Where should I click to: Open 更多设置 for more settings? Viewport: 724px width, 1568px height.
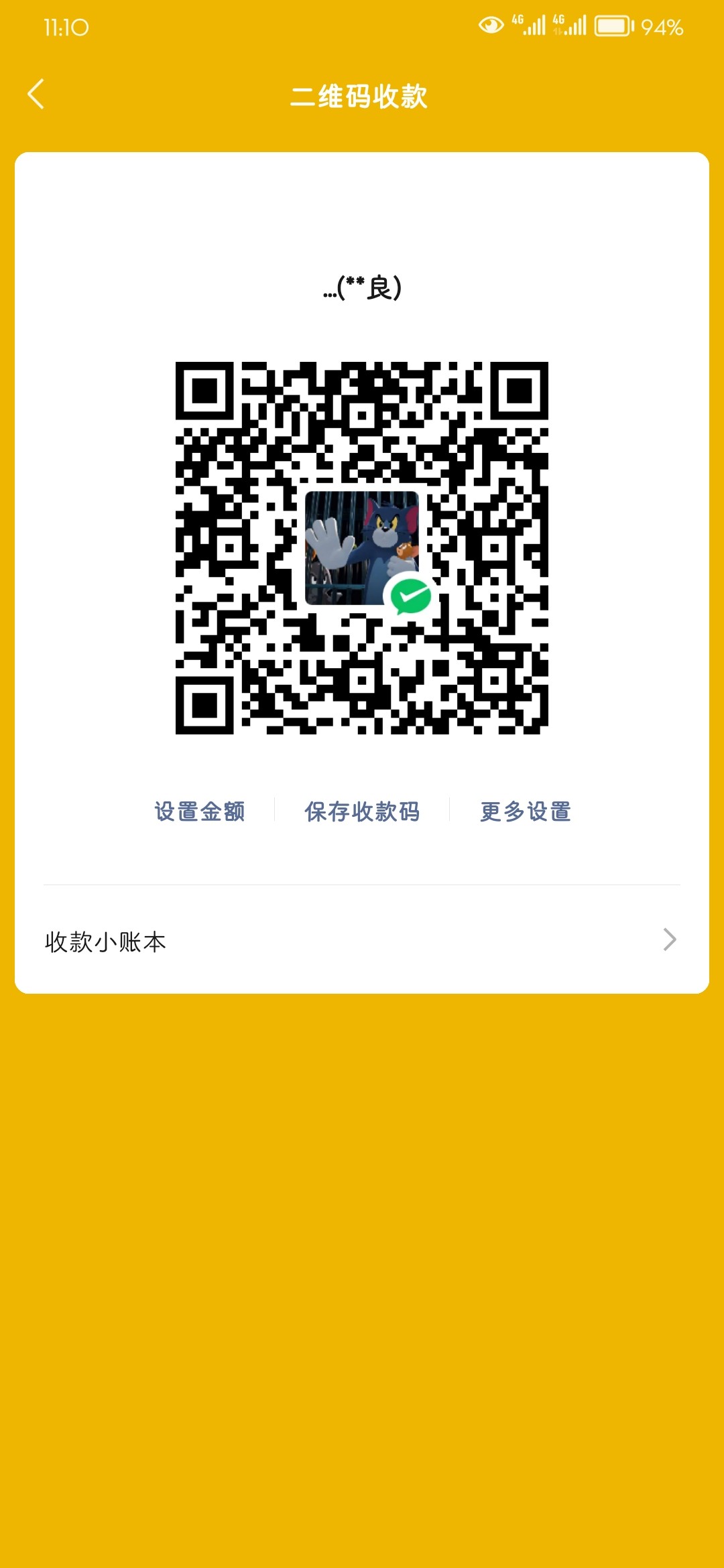coord(524,811)
